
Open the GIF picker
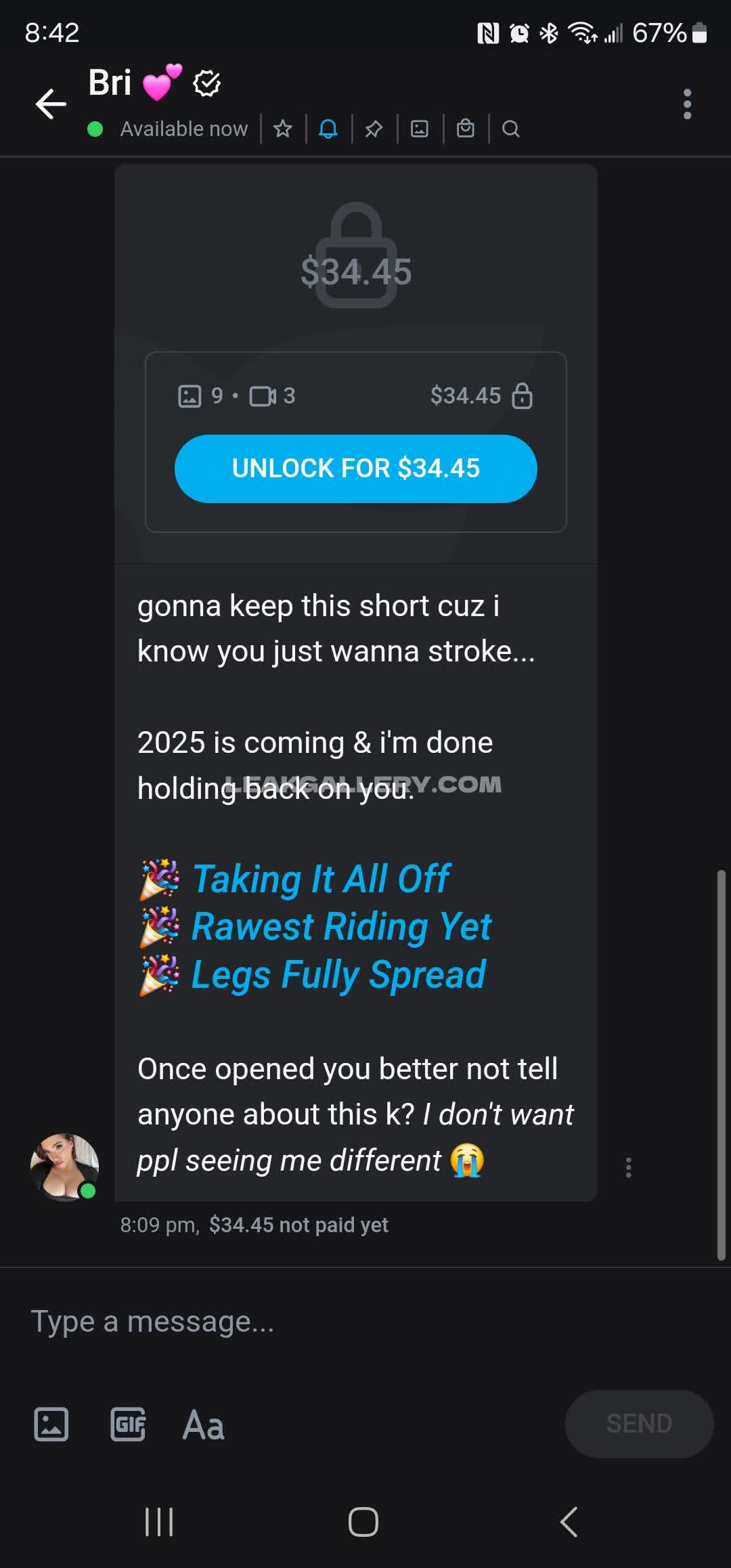pos(128,1423)
